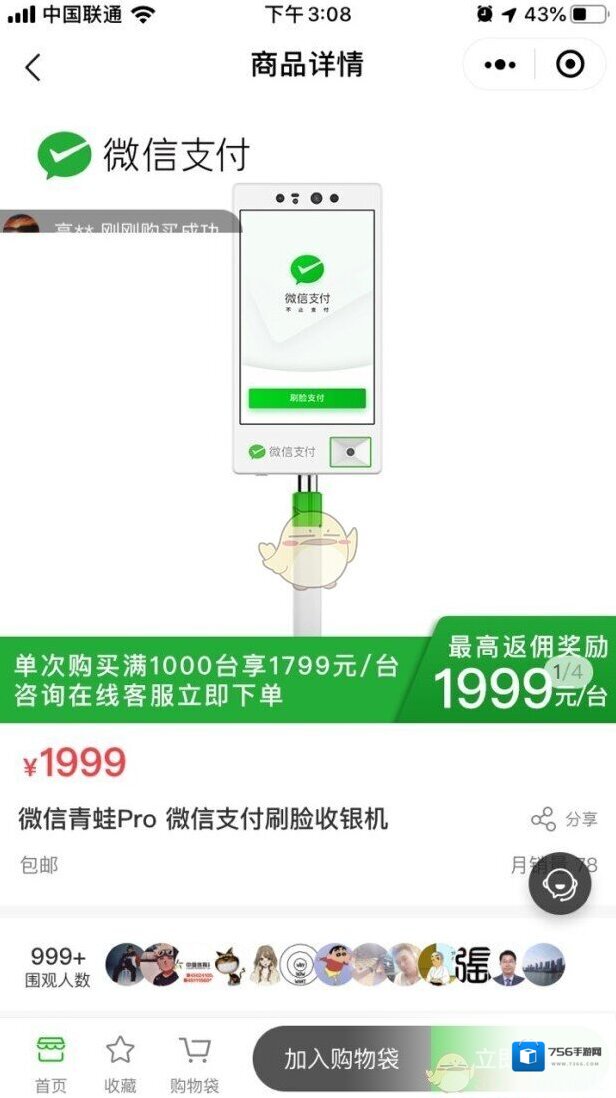
Task: Go back from product details
Action: click(x=33, y=67)
